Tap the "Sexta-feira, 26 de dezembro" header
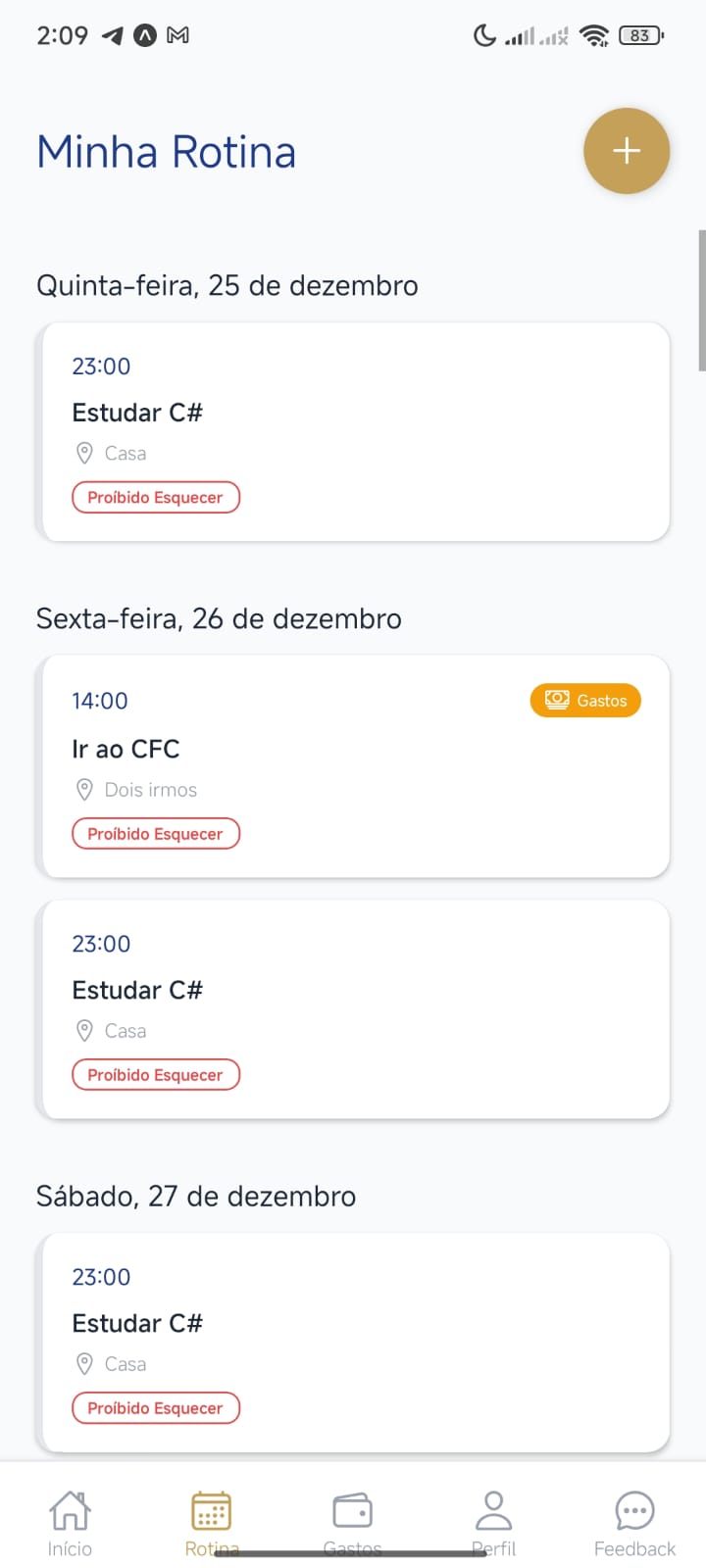 tap(219, 618)
